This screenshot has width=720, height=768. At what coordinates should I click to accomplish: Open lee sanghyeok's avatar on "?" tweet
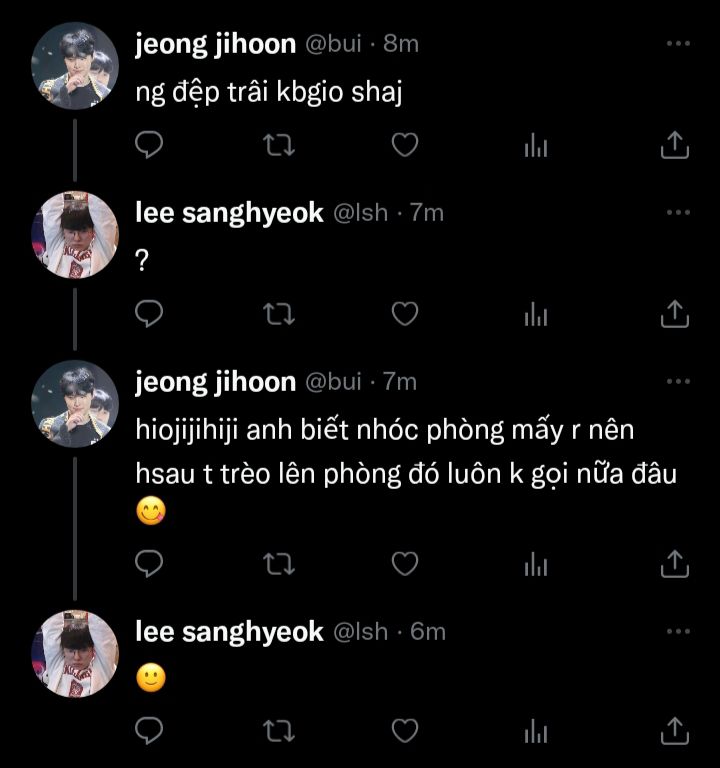click(75, 234)
